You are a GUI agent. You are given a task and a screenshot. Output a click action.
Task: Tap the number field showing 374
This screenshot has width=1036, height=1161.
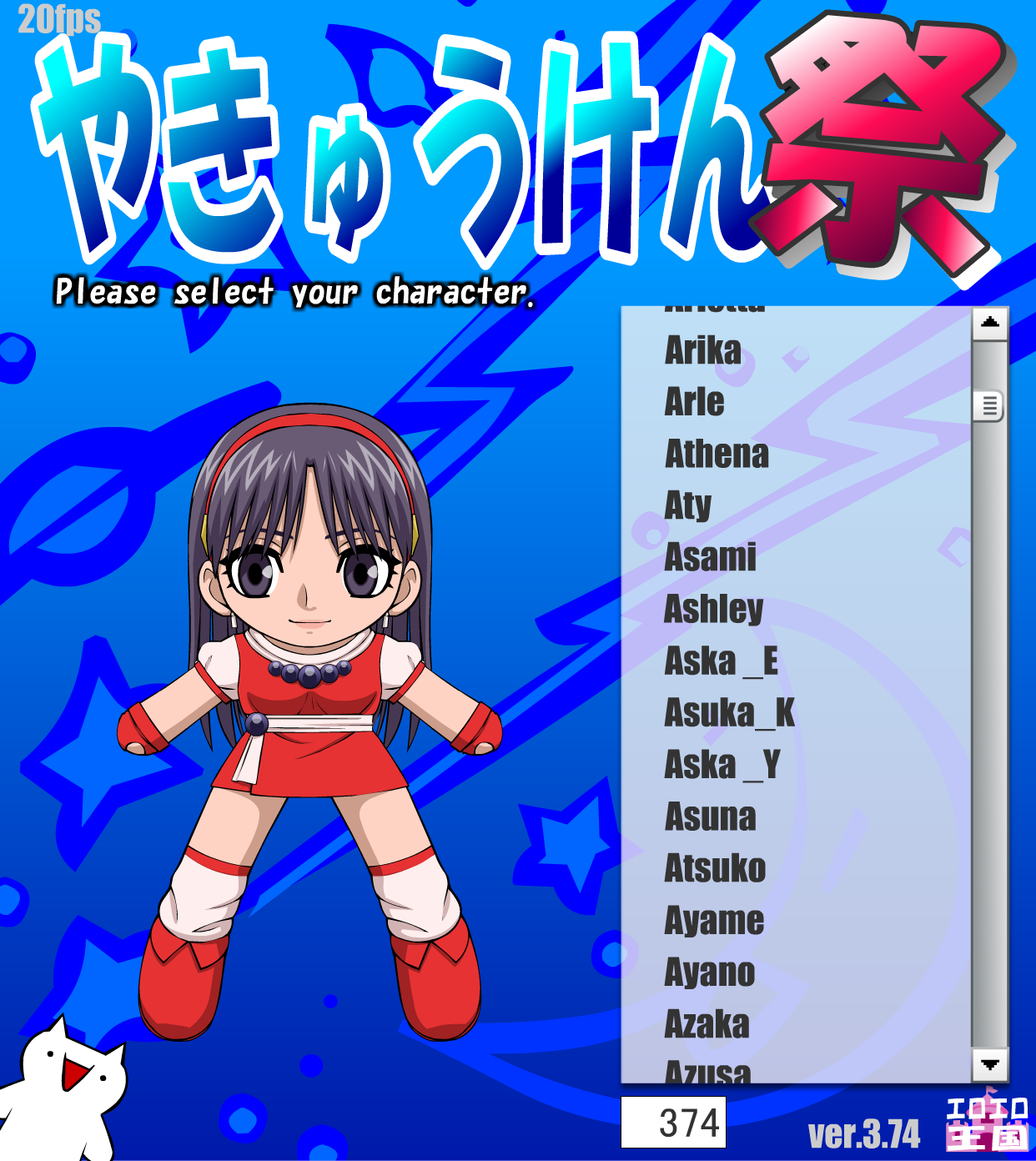(x=673, y=1123)
